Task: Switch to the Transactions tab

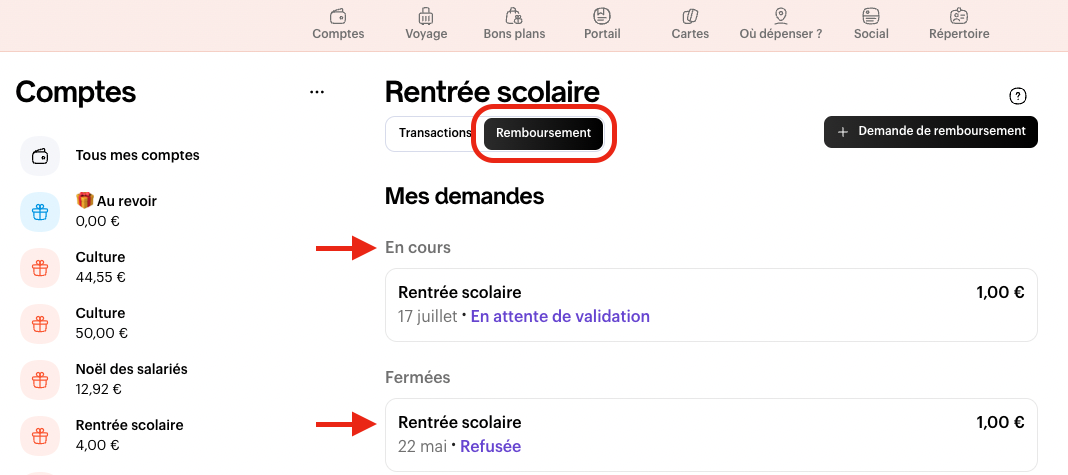Action: point(434,133)
